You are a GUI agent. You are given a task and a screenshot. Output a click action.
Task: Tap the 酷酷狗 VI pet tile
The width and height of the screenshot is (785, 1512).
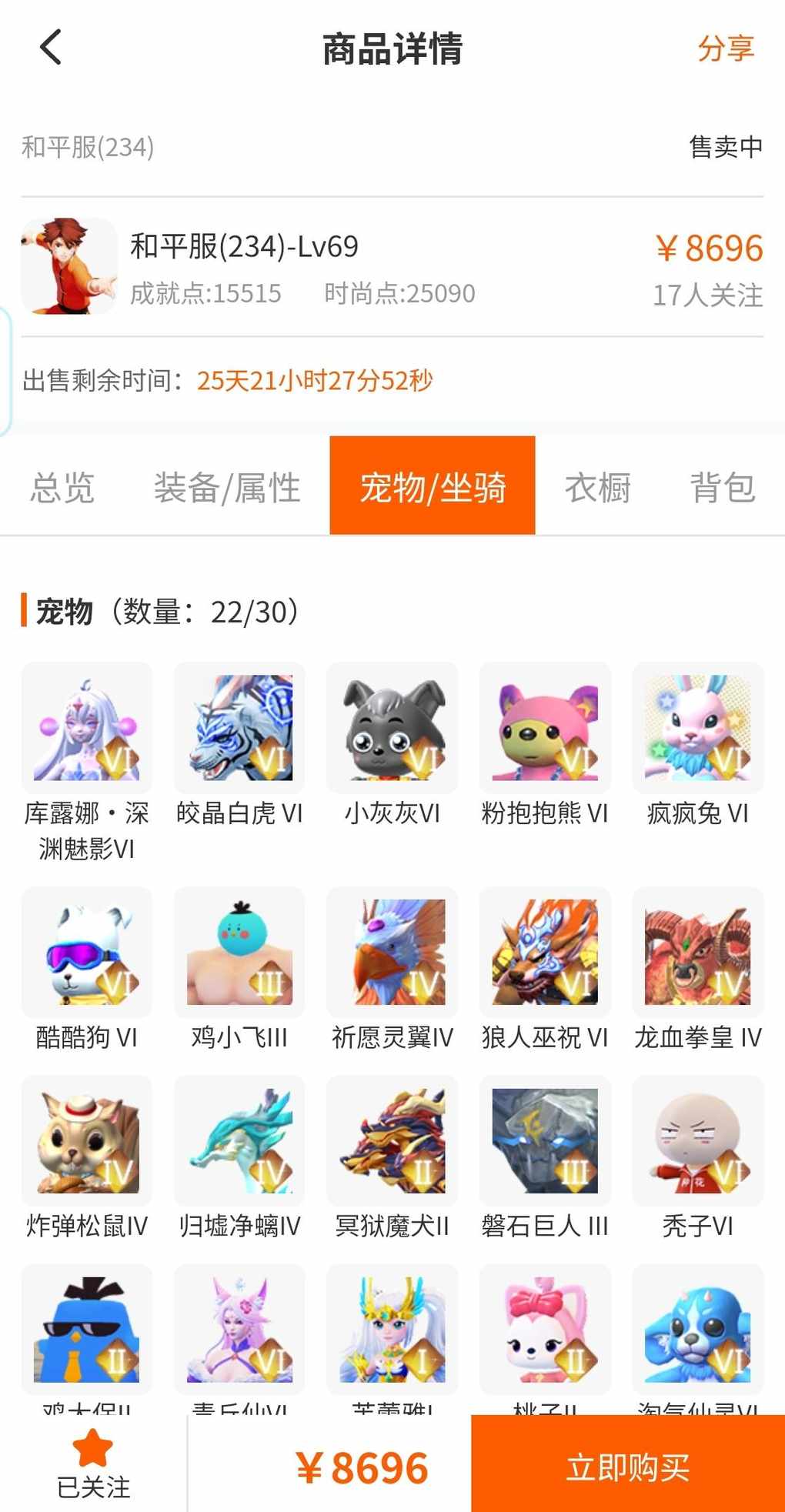coord(87,953)
